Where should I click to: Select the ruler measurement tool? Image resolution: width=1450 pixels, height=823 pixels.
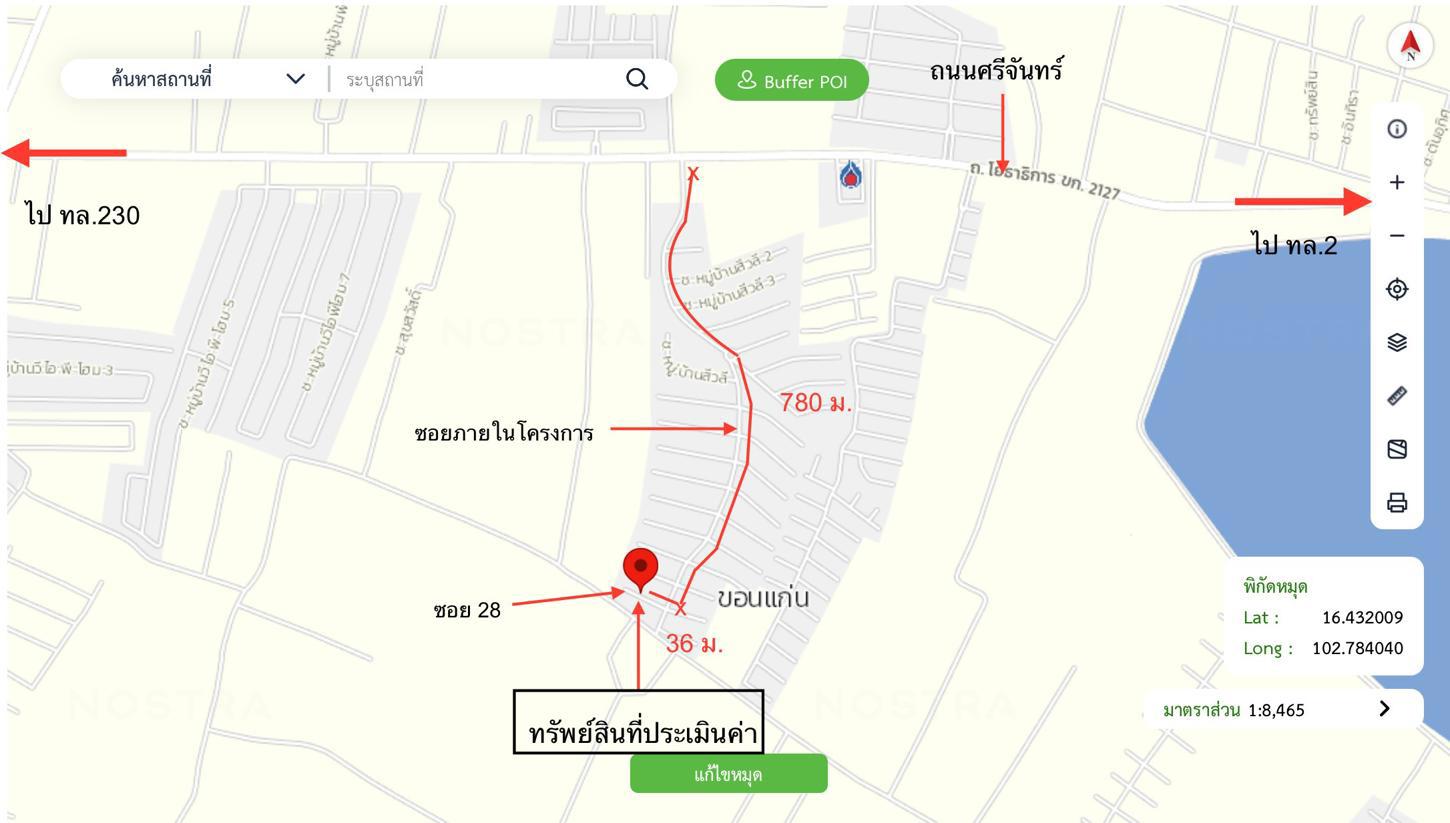pyautogui.click(x=1397, y=396)
